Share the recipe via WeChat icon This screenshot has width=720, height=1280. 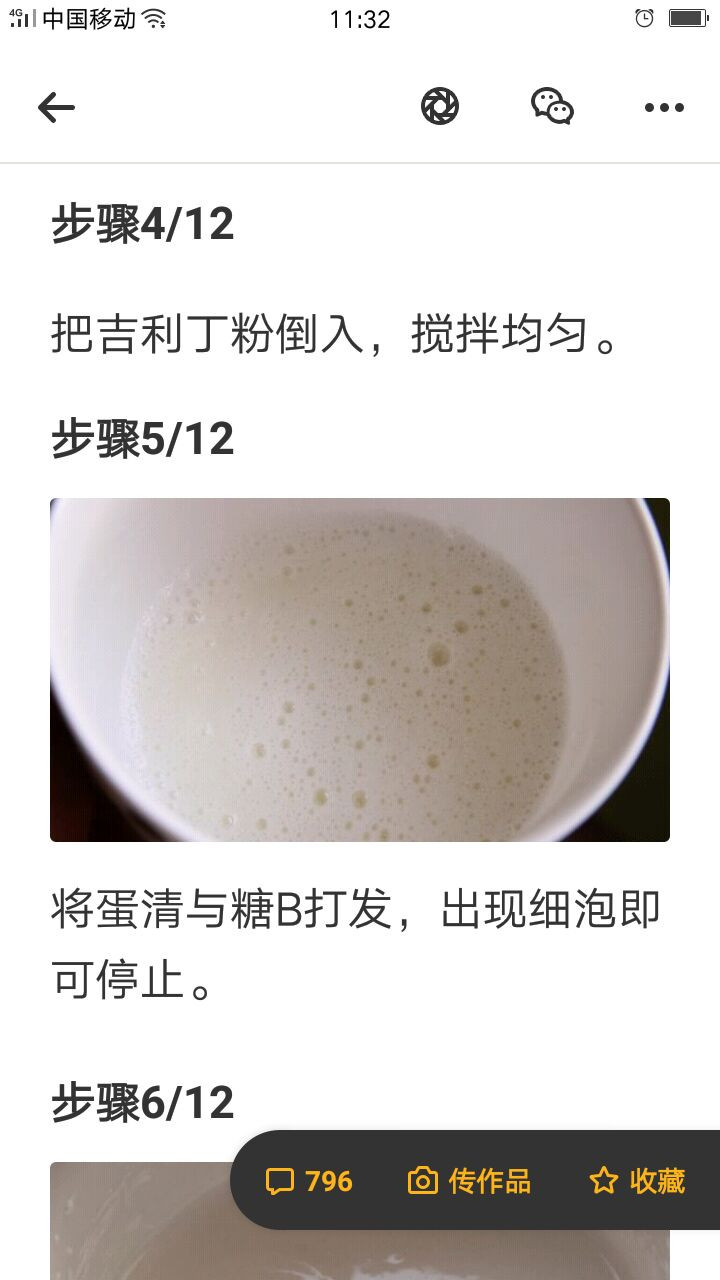(x=552, y=106)
